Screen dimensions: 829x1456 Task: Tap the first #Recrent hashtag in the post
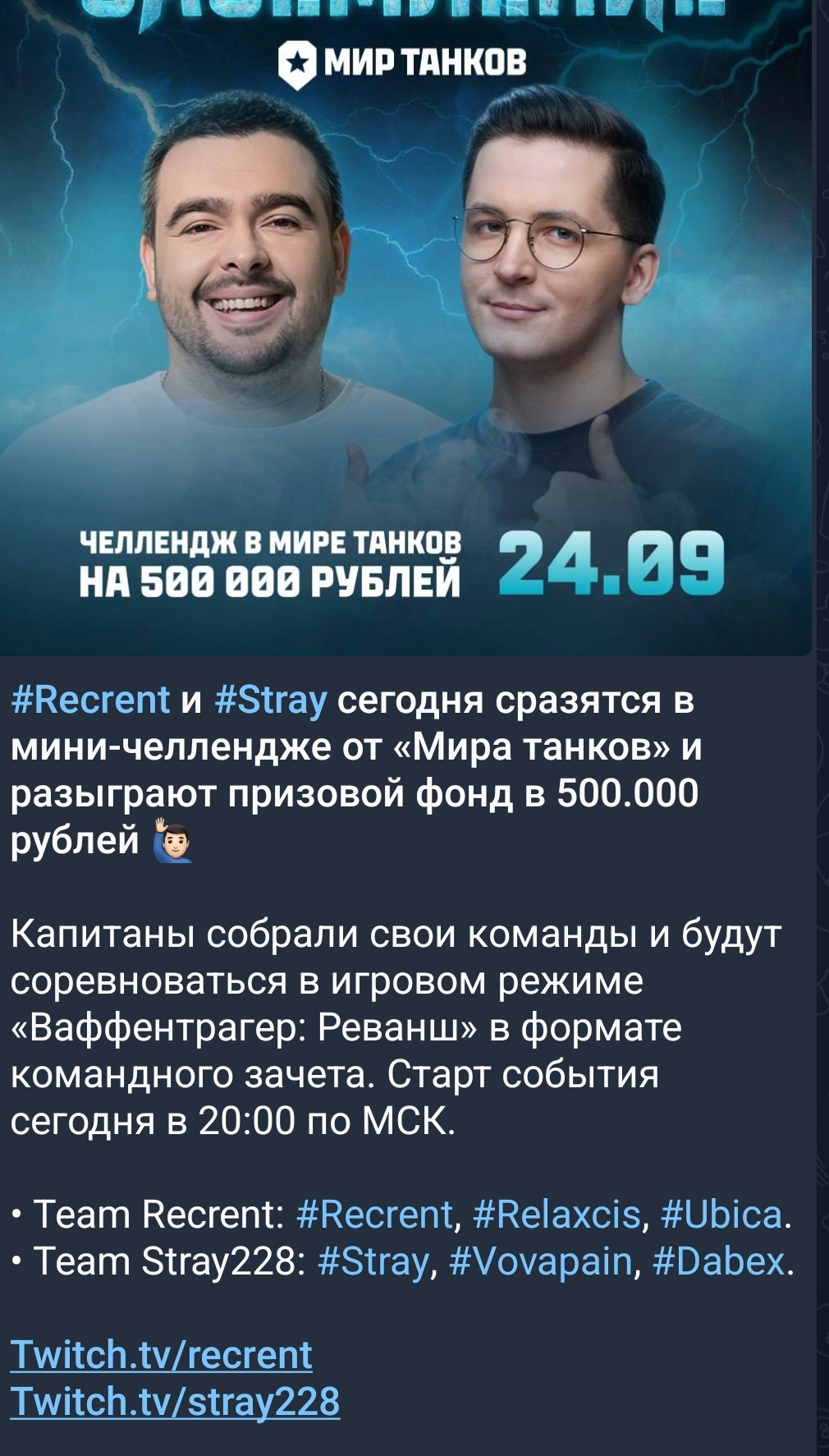(x=90, y=700)
